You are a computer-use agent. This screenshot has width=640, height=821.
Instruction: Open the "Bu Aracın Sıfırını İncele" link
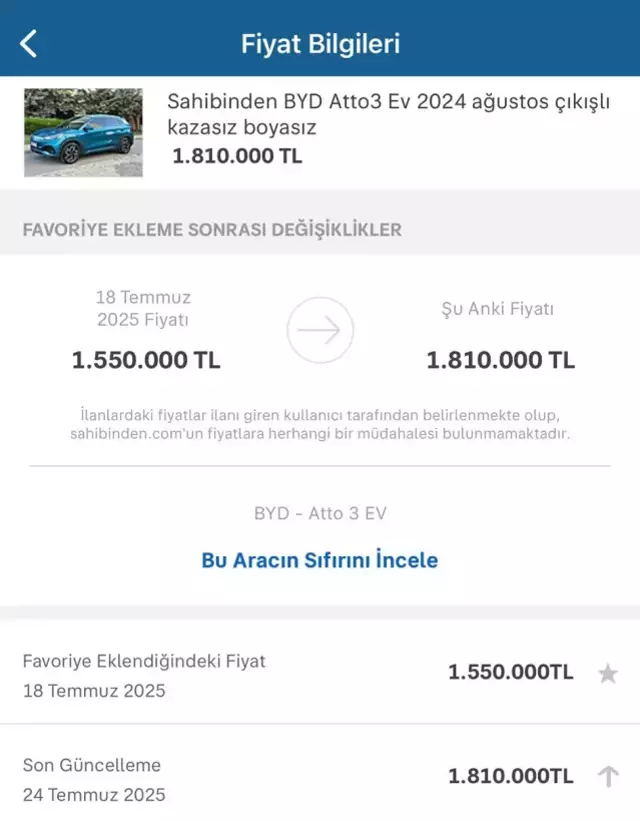click(x=320, y=560)
